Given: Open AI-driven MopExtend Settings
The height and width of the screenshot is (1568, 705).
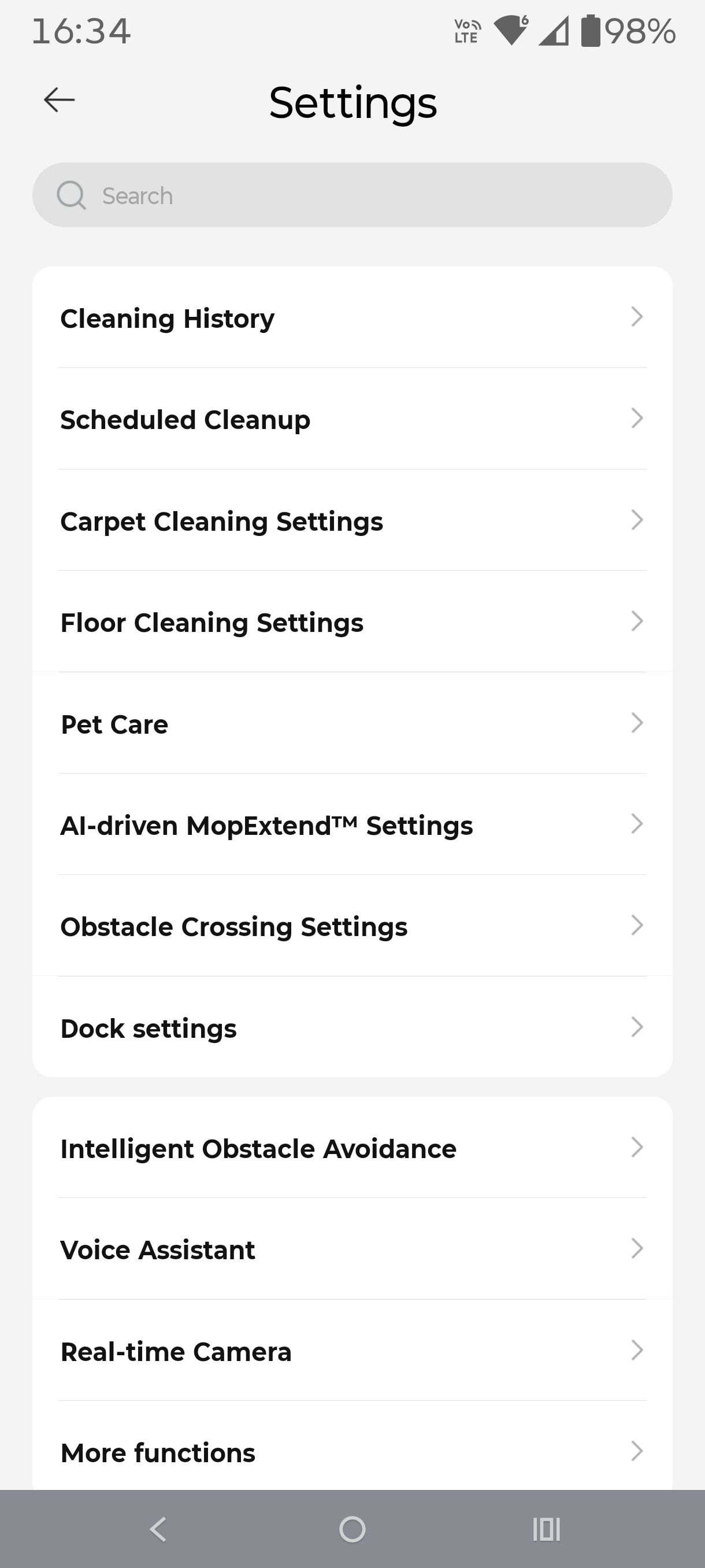Looking at the screenshot, I should pos(351,825).
